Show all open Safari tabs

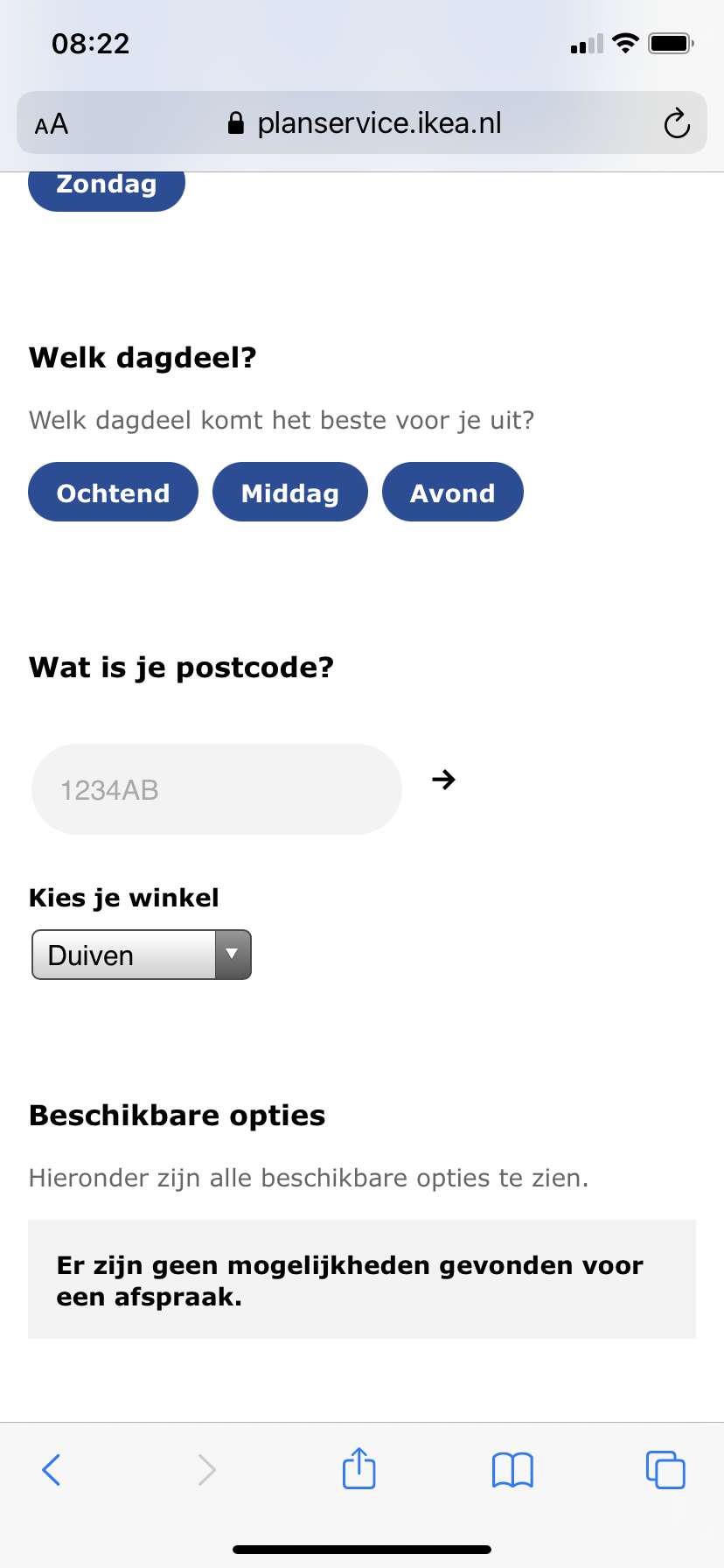(665, 1469)
